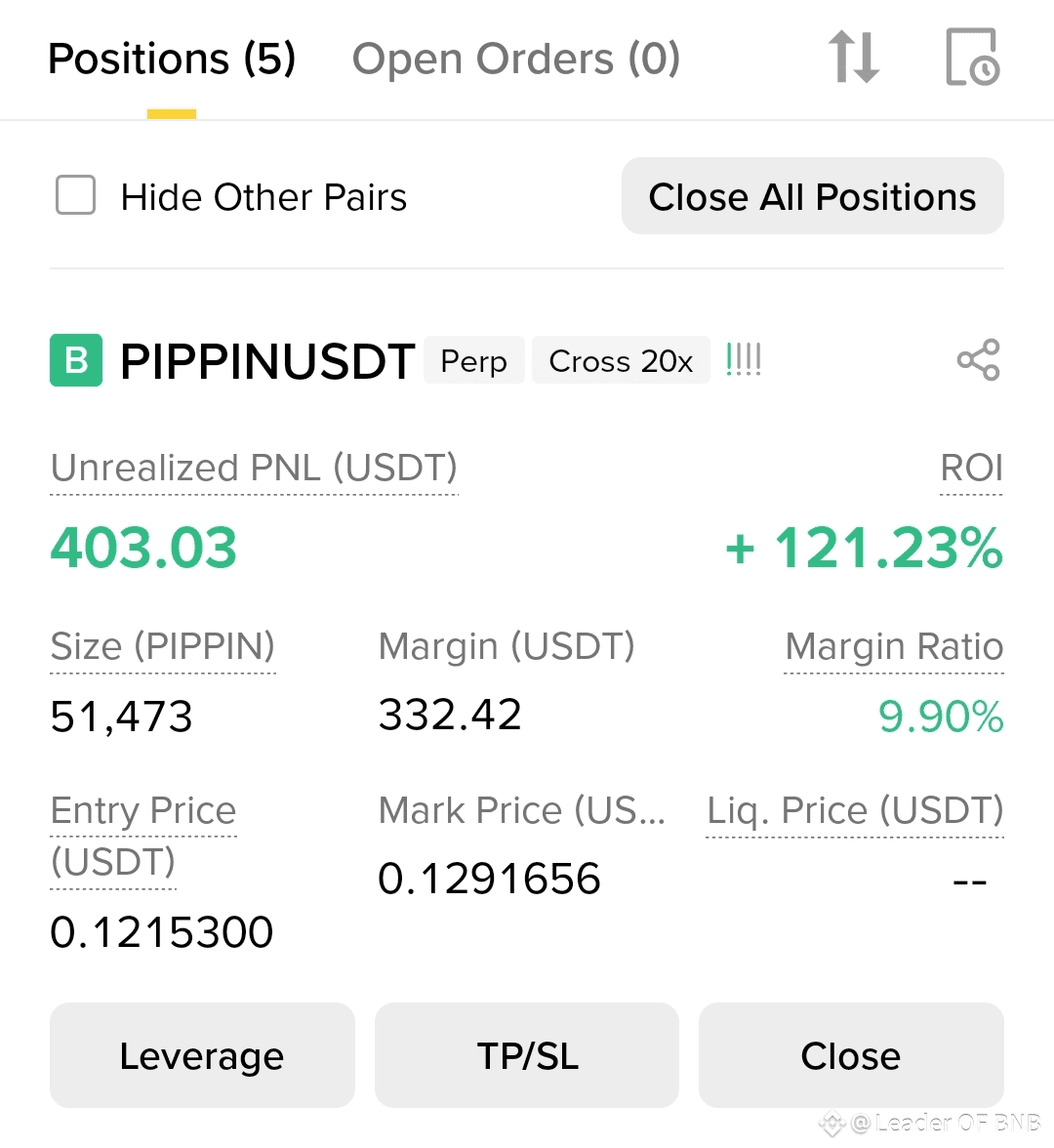
Task: Tap the sort arrows icon
Action: (854, 57)
